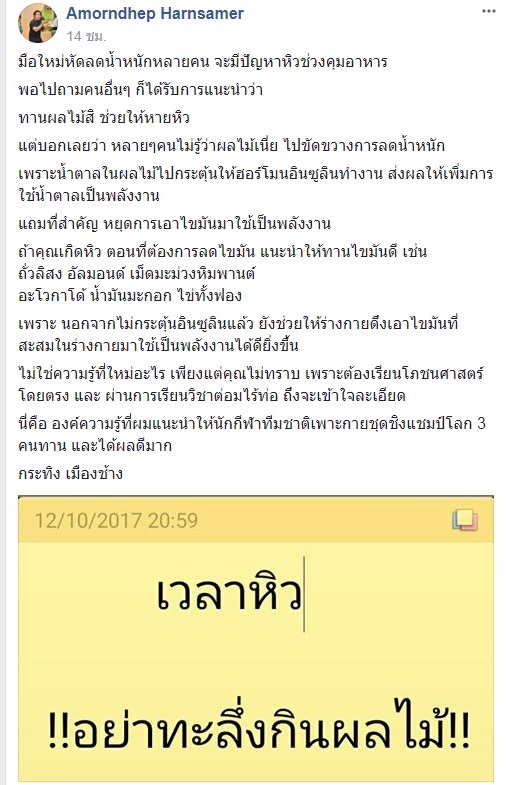This screenshot has height=785, width=506.
Task: Open the post's three-dot options menu
Action: 488,12
